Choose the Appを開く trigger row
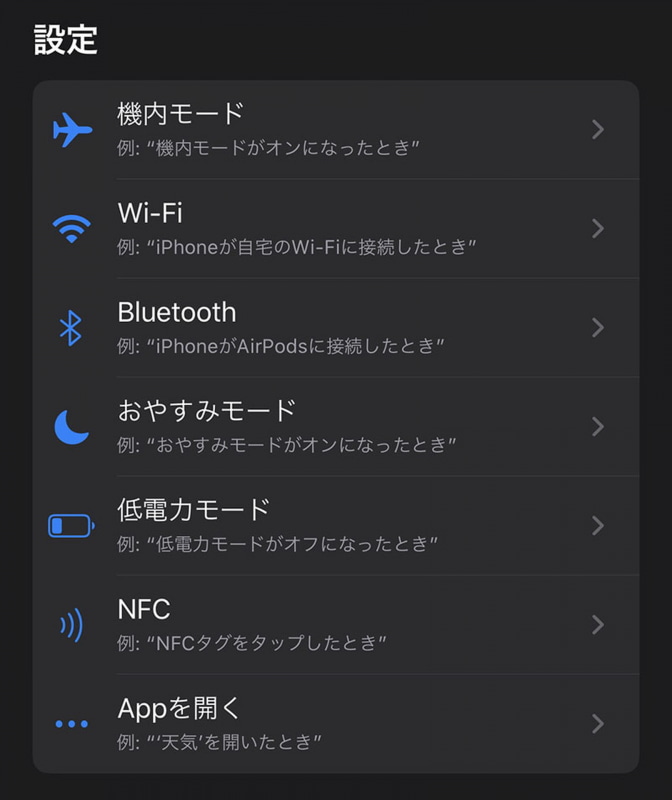This screenshot has height=800, width=672. click(x=335, y=723)
